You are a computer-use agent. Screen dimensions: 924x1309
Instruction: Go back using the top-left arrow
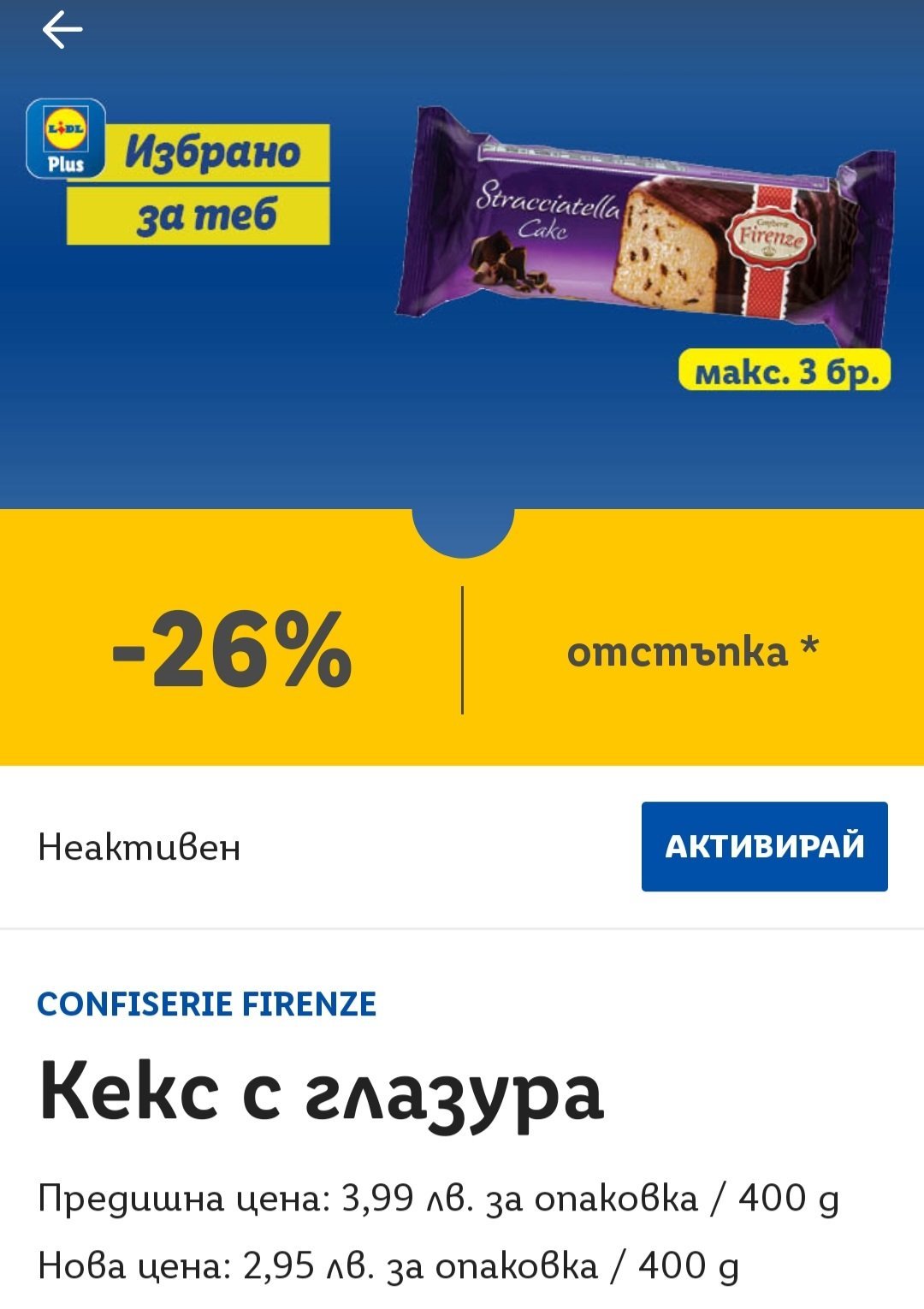coord(62,30)
